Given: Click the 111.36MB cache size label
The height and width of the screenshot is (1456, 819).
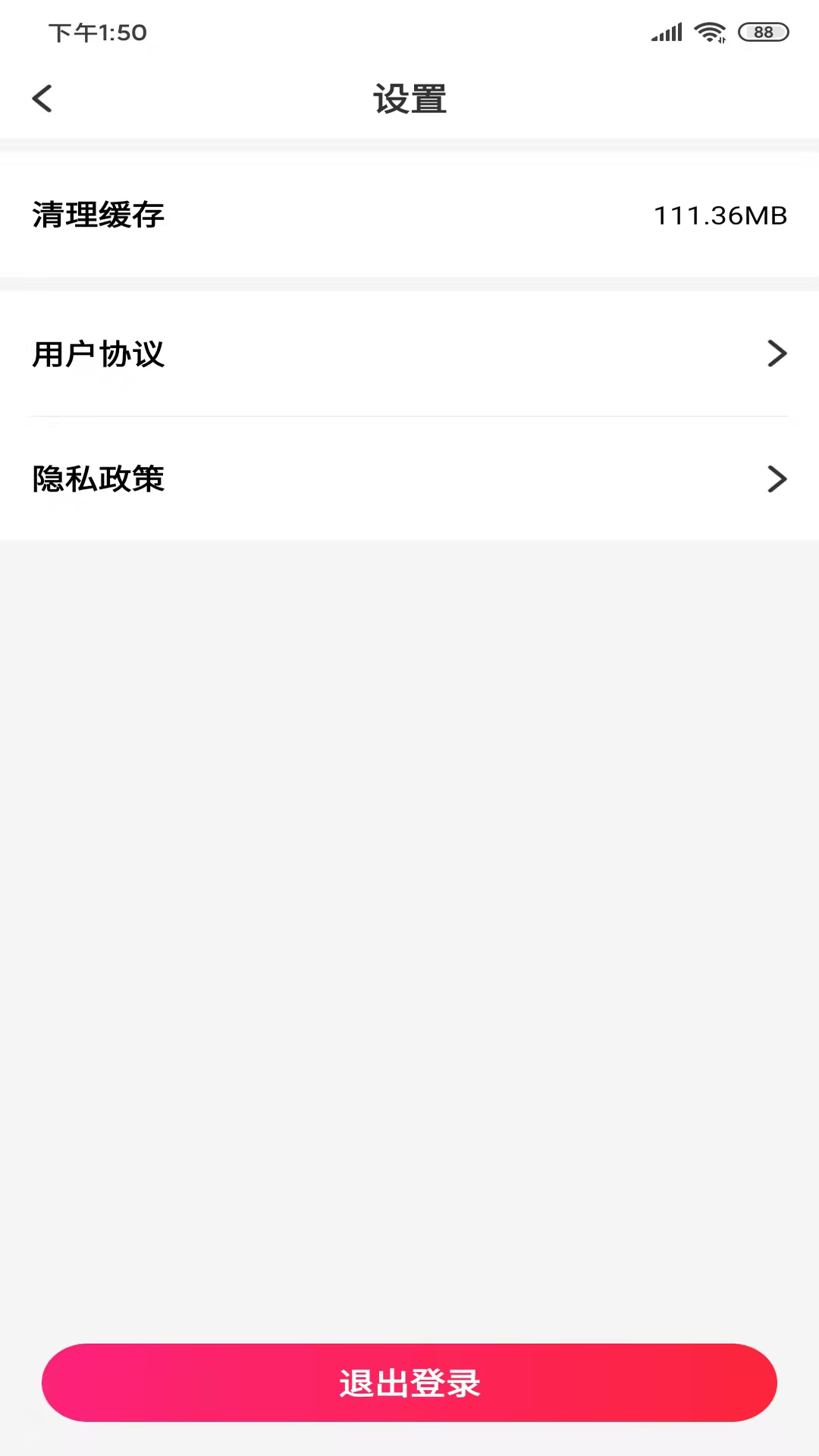Looking at the screenshot, I should coord(721,215).
